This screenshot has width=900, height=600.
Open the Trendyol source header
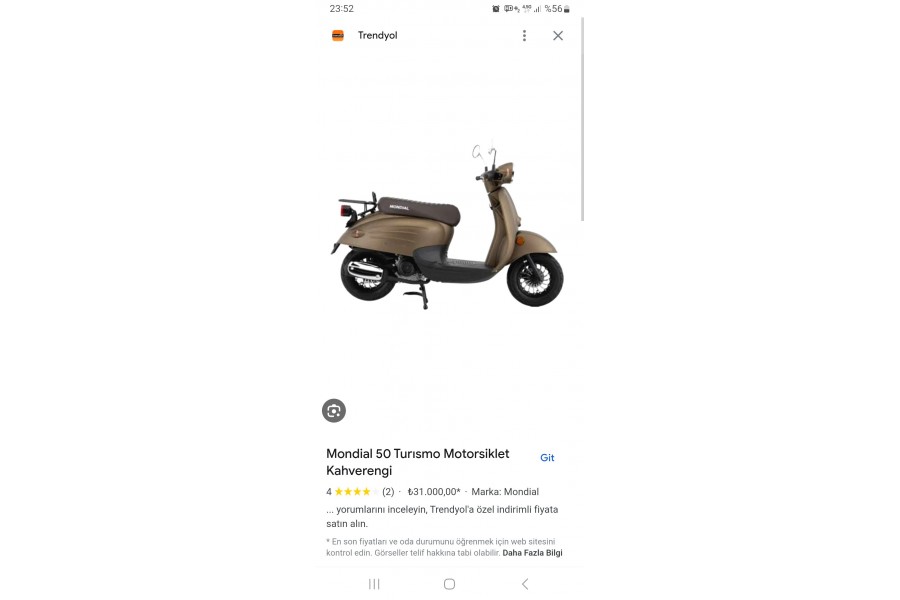click(x=377, y=36)
